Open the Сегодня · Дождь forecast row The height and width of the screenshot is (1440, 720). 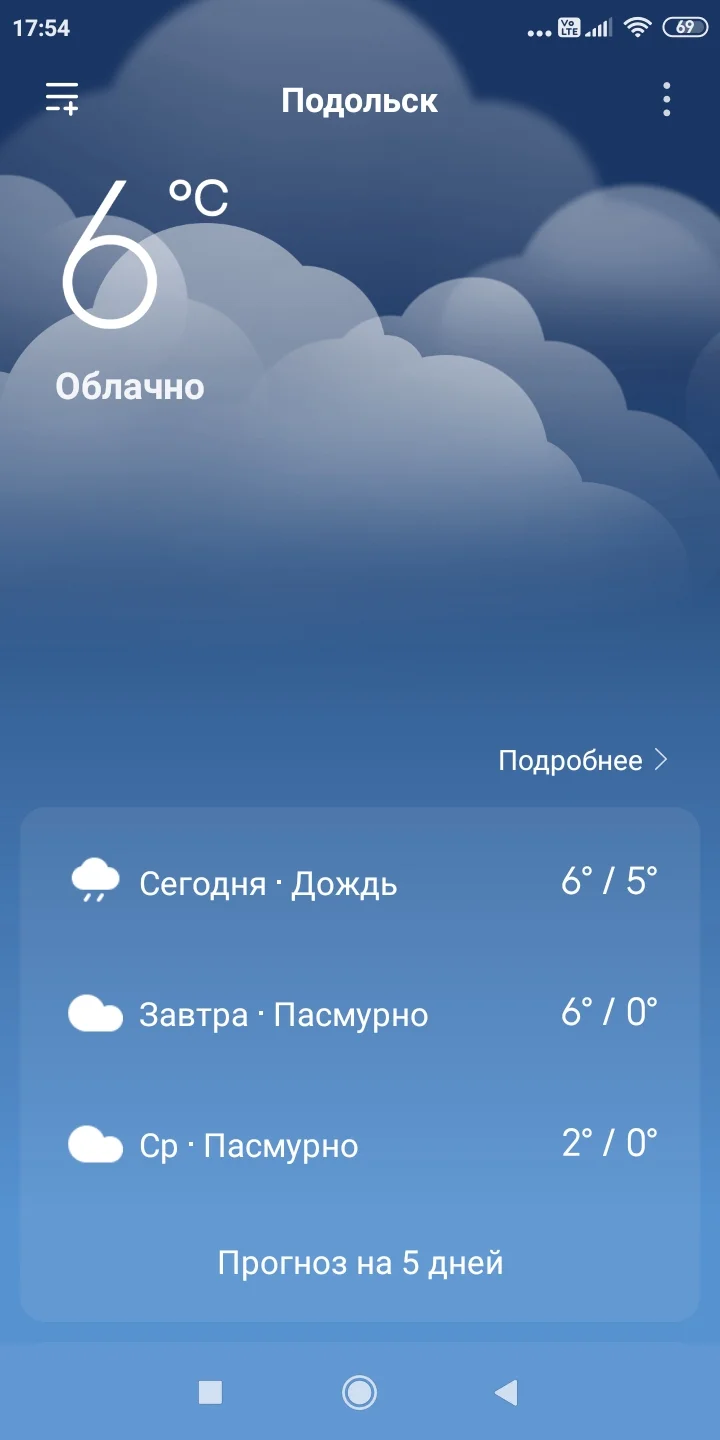360,882
